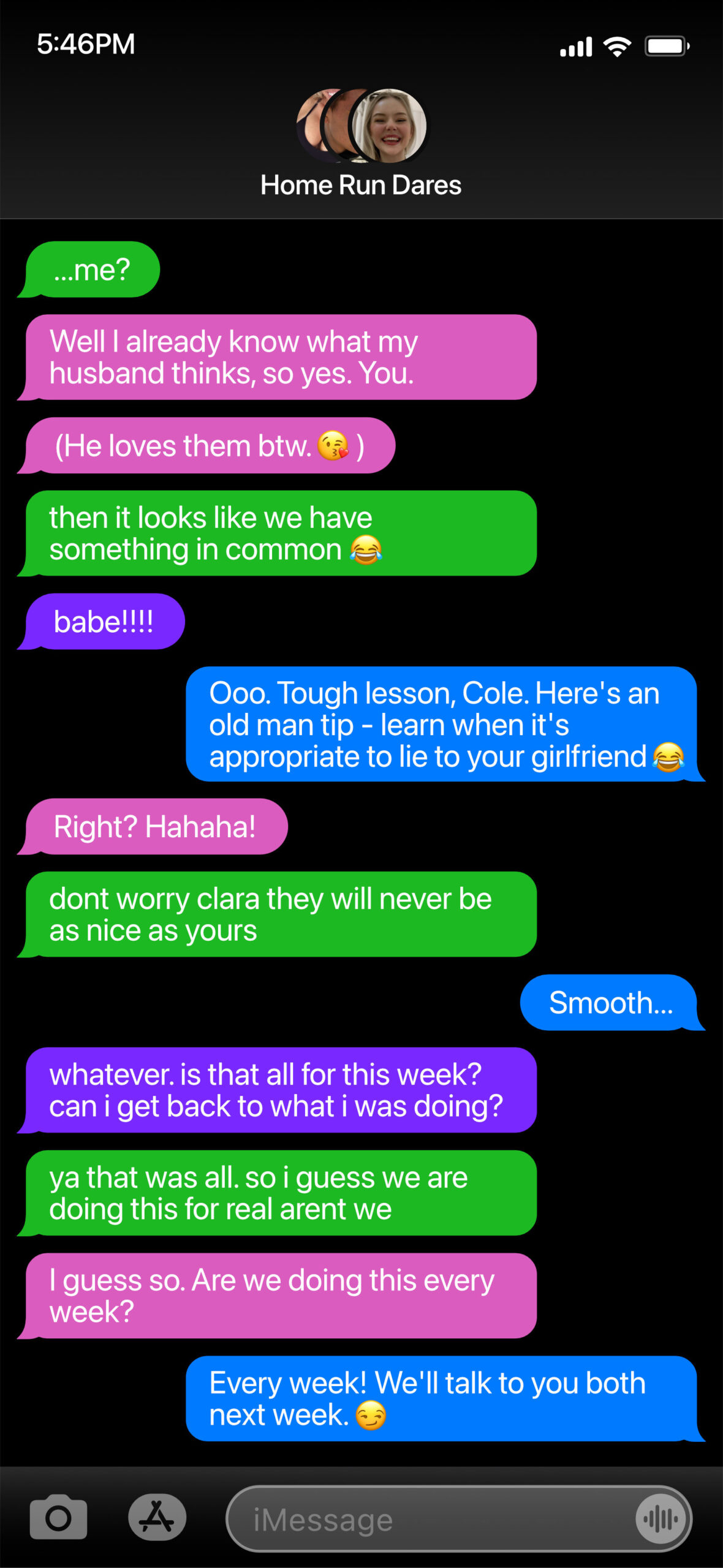This screenshot has width=723, height=1568.
Task: Open the camera to attach a photo
Action: (58, 1517)
